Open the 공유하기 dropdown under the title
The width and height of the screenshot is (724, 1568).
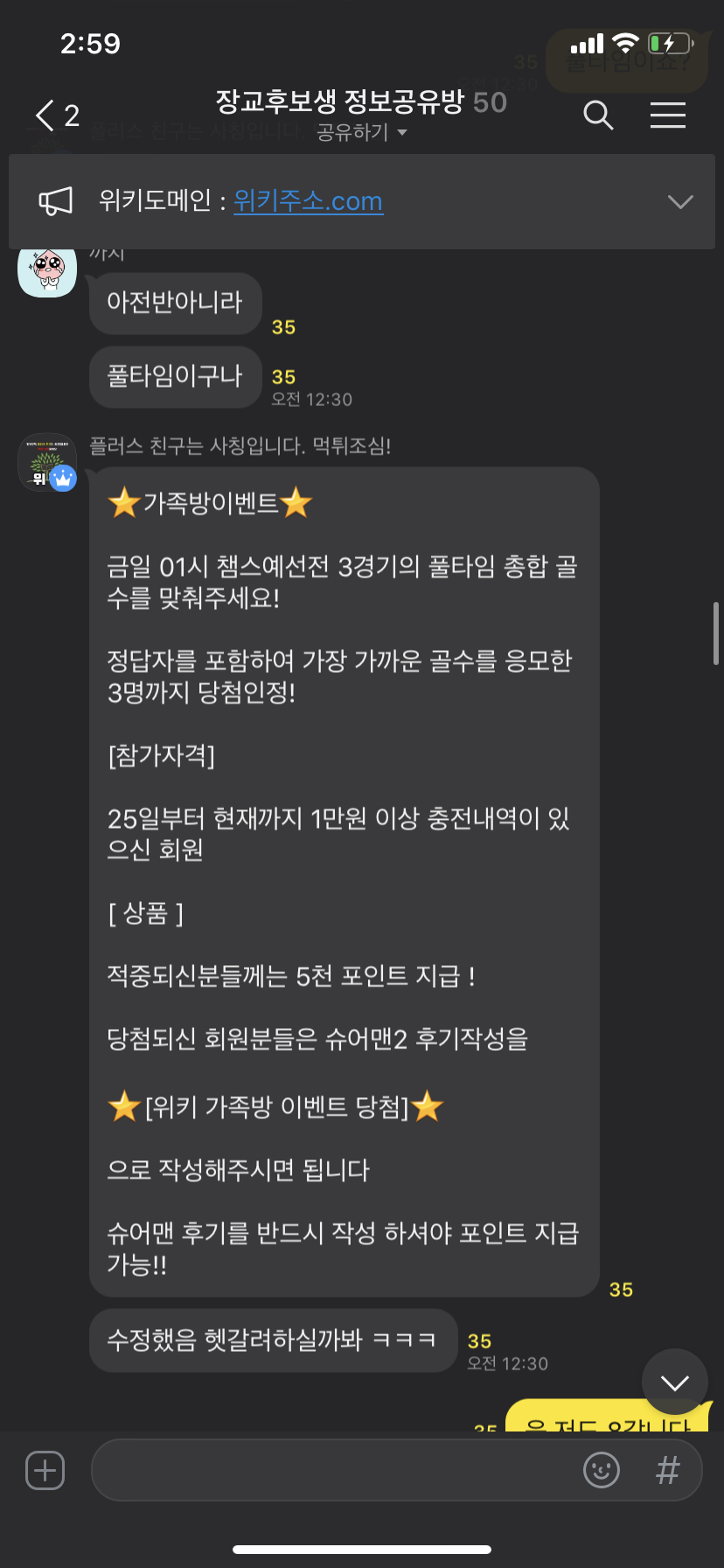point(362,133)
